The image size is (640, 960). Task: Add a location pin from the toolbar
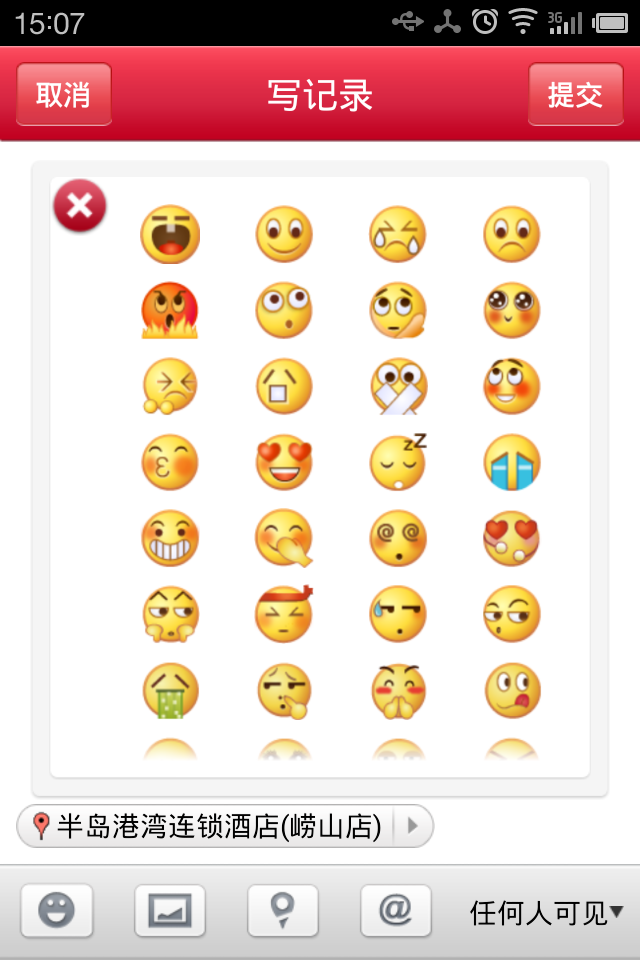283,911
